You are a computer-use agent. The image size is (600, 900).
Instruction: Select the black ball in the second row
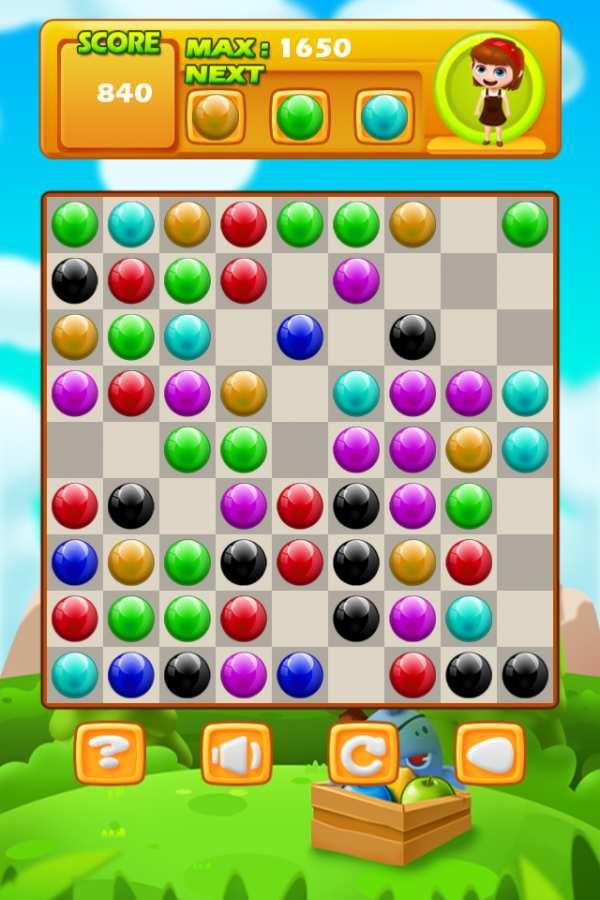[75, 280]
